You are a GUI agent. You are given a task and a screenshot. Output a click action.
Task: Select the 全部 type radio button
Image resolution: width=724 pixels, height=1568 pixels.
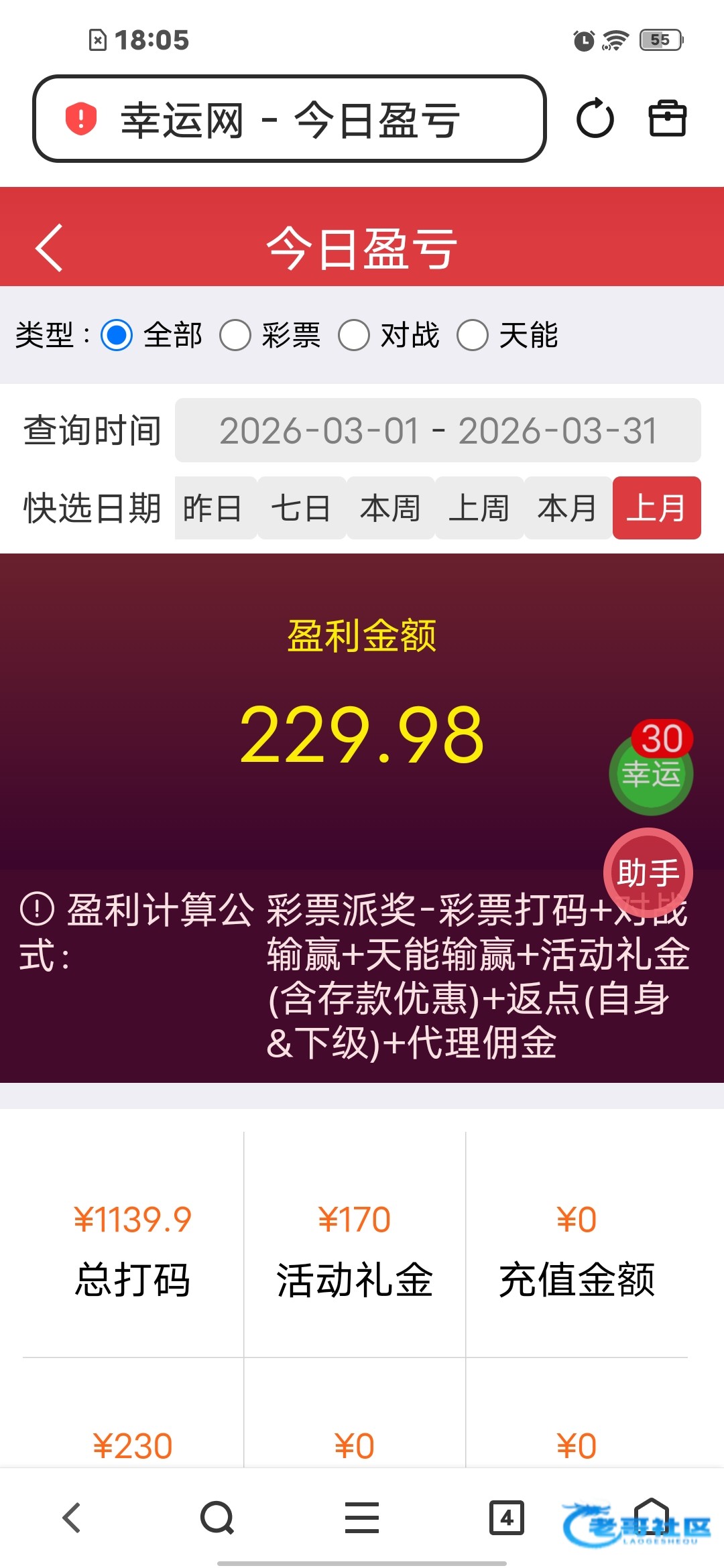(117, 335)
